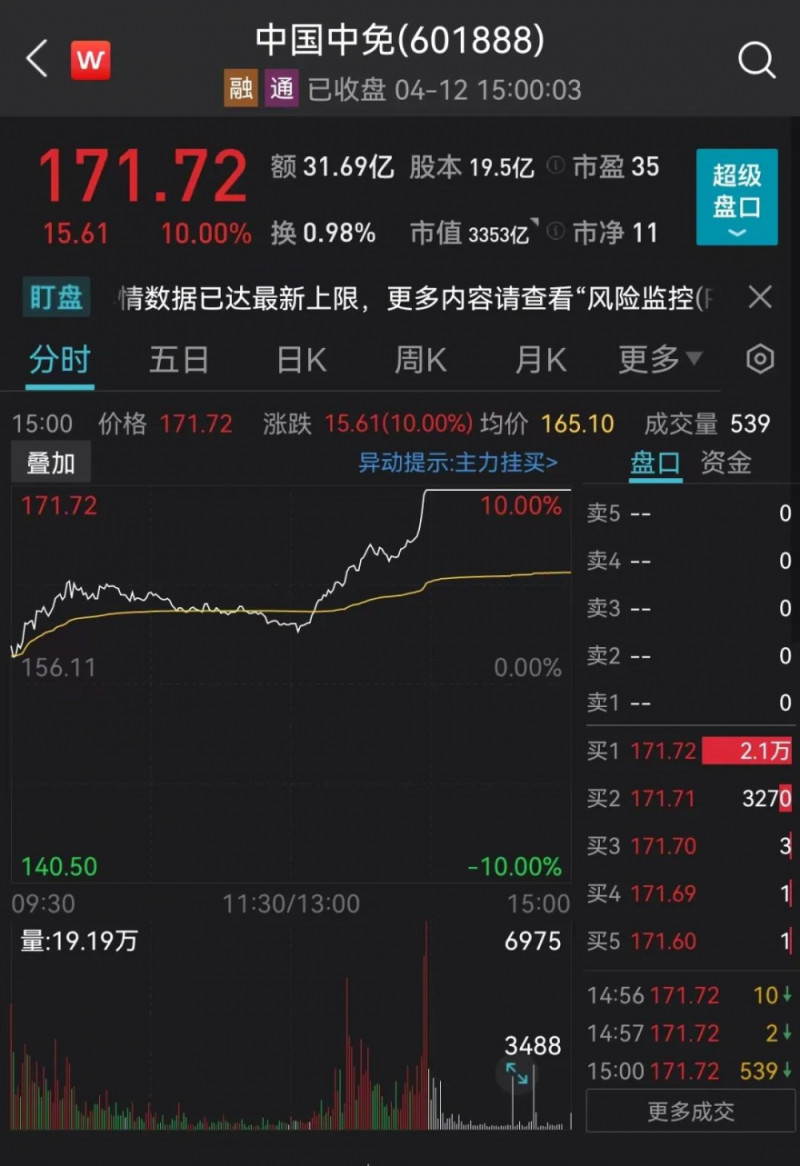The image size is (800, 1166).
Task: Select the 日K chart tab
Action: (x=301, y=360)
